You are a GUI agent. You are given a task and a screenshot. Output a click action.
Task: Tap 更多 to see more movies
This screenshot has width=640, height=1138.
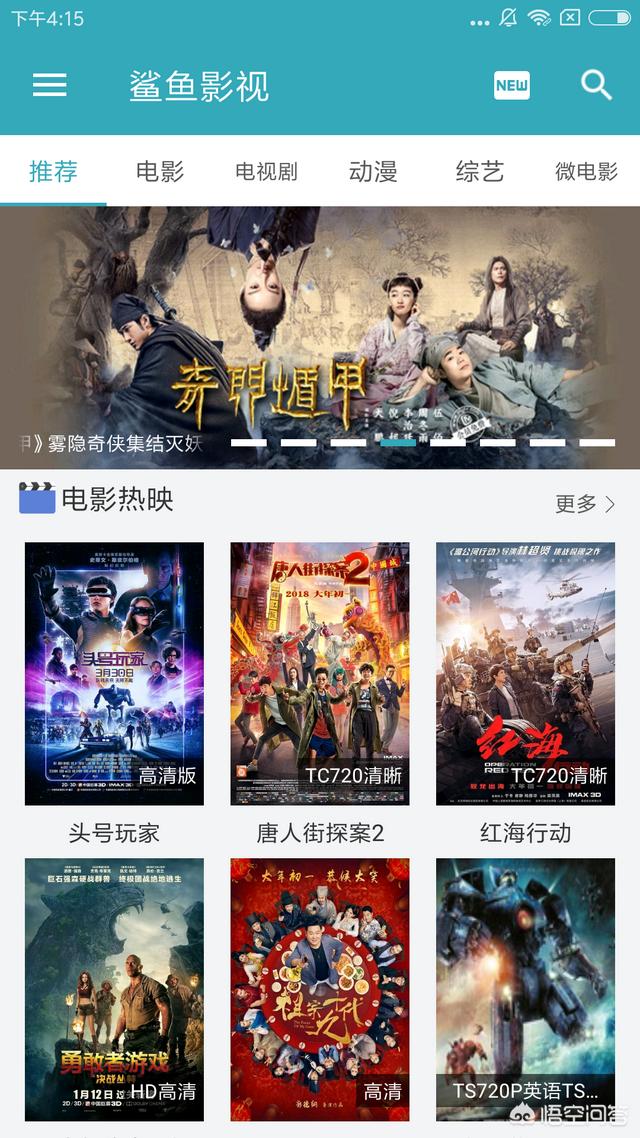(585, 504)
